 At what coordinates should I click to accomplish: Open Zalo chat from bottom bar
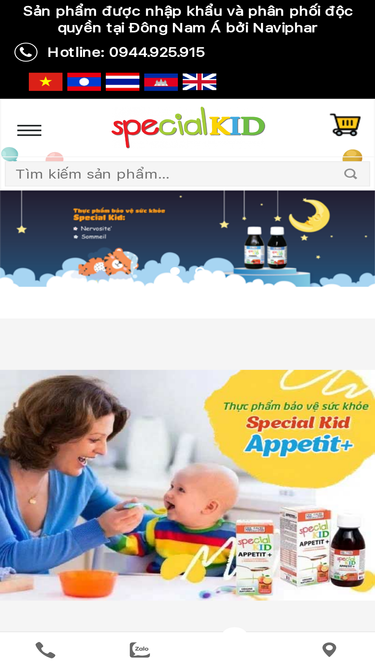click(140, 650)
